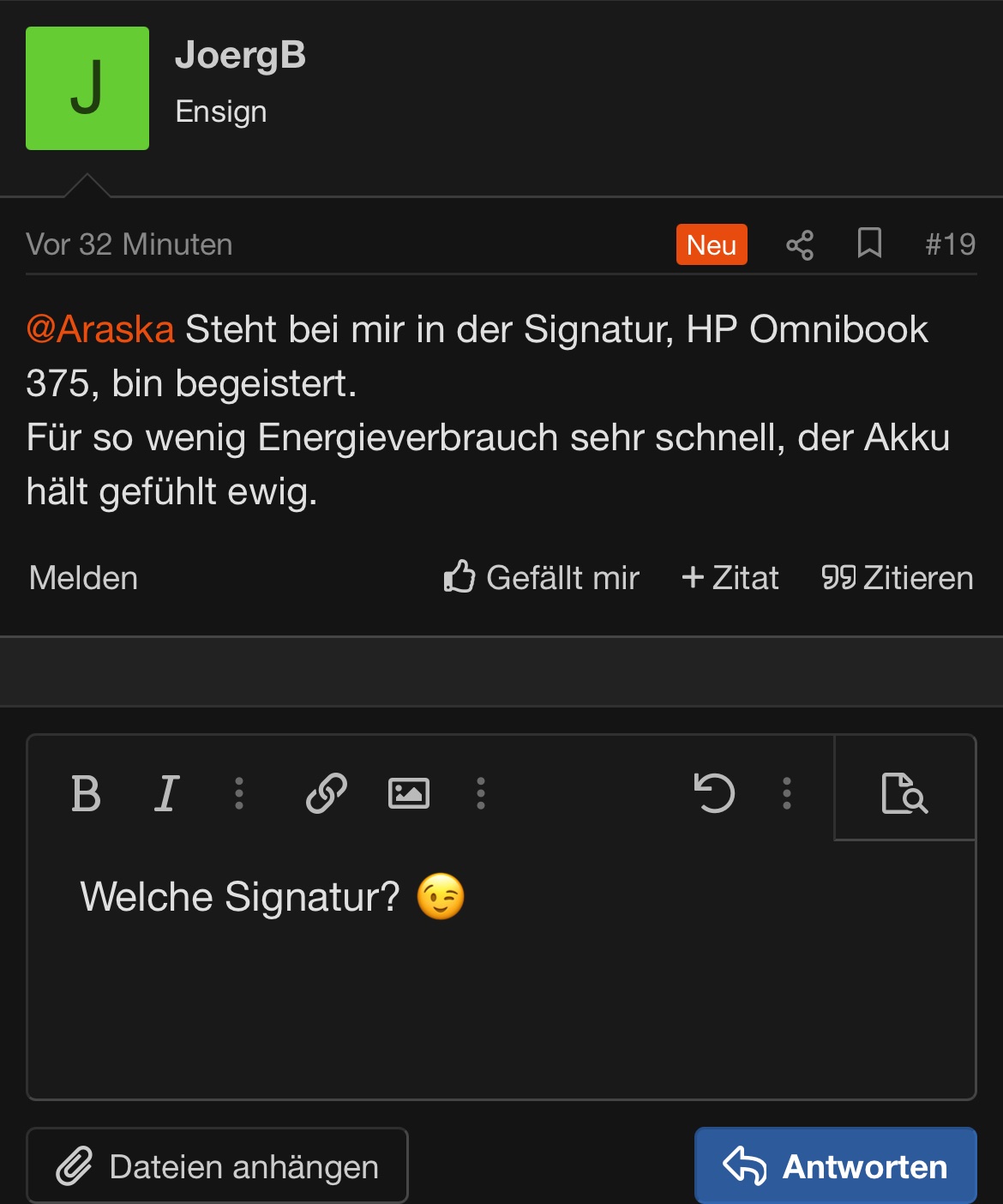The image size is (1003, 1204).
Task: Preview the reply draft
Action: (x=904, y=793)
